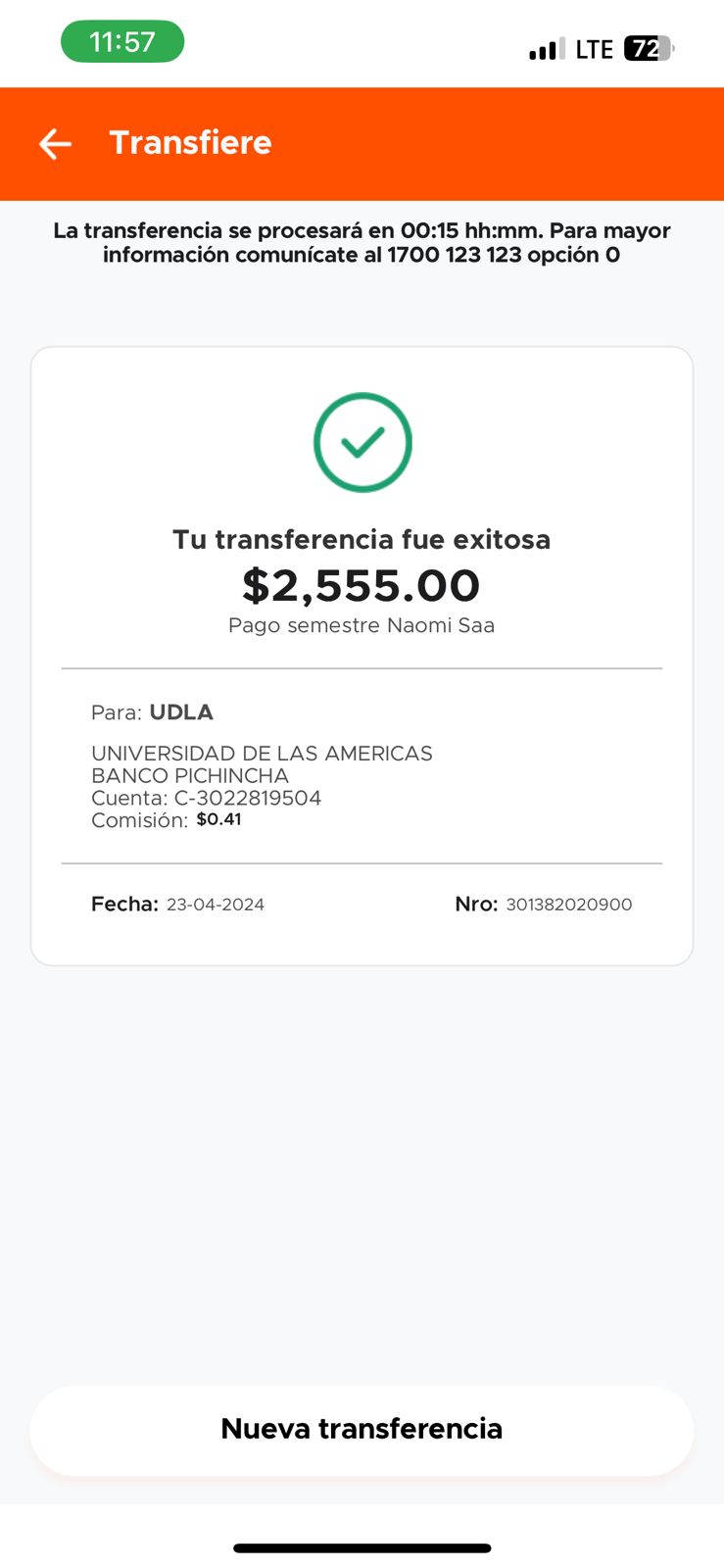724x1568 pixels.
Task: Go back using the header arrow
Action: pyautogui.click(x=55, y=144)
